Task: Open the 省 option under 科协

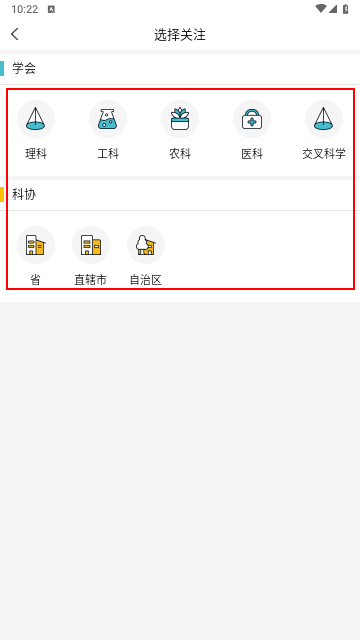Action: point(36,256)
